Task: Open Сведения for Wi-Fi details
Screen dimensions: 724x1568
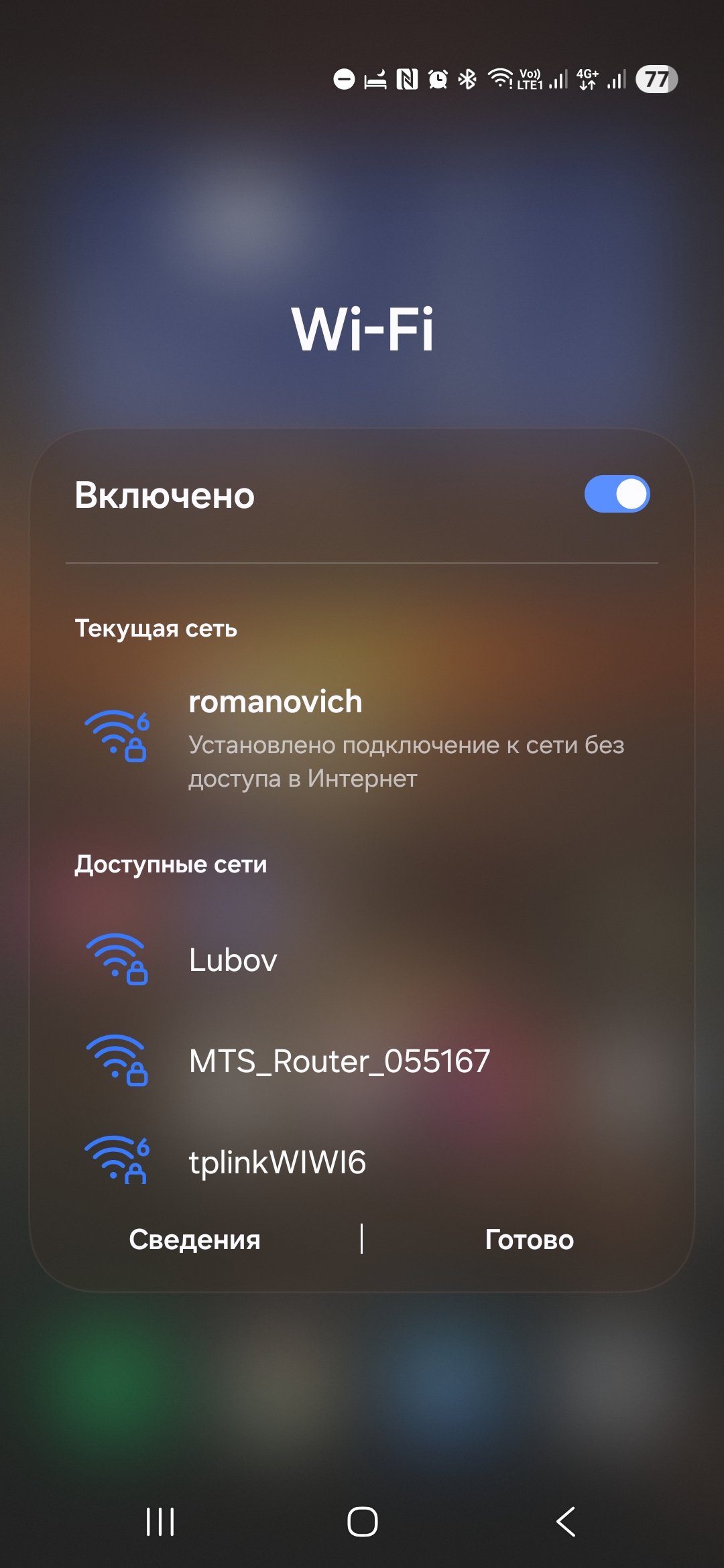Action: point(194,1240)
